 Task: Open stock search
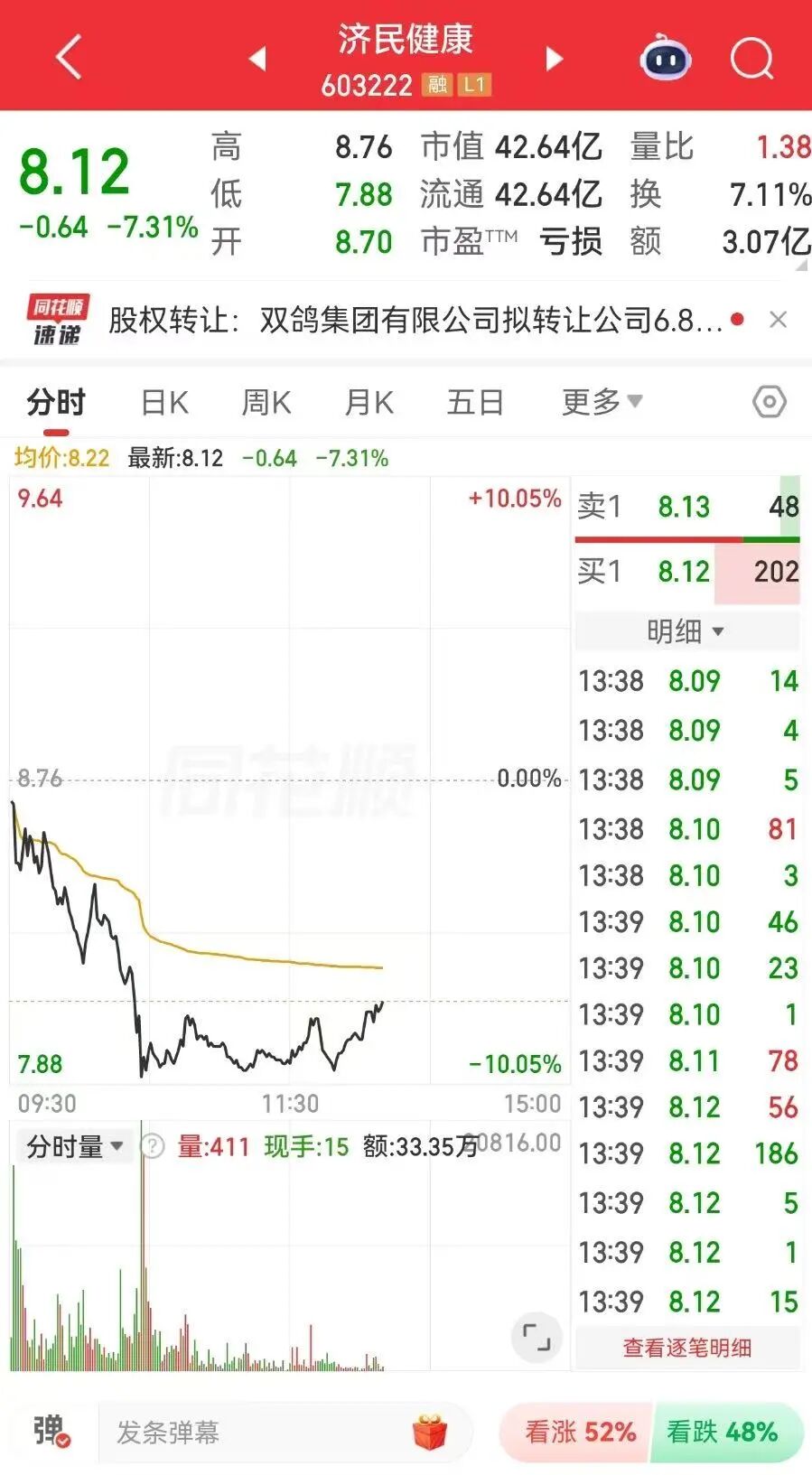click(751, 58)
